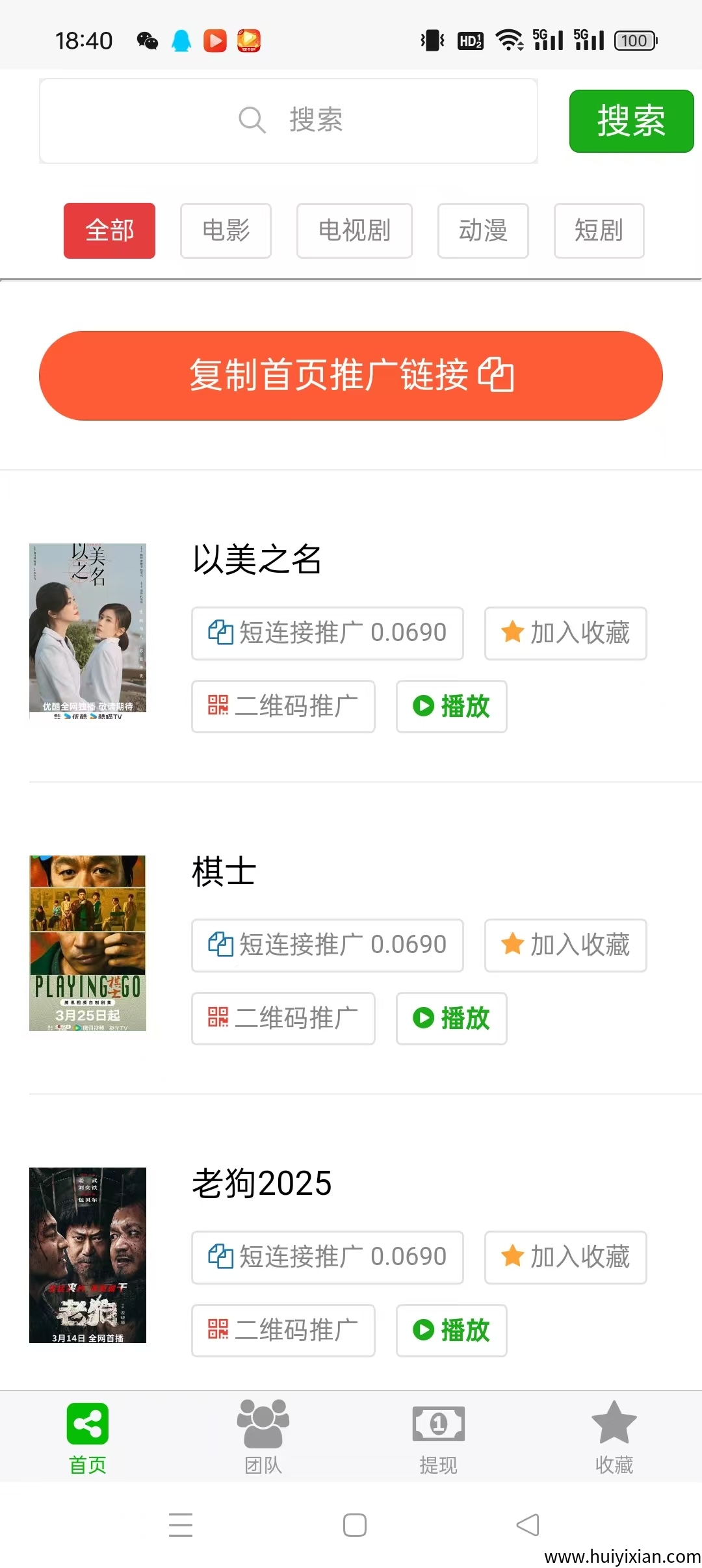The width and height of the screenshot is (702, 1568).
Task: Filter by 电影 category
Action: point(226,231)
